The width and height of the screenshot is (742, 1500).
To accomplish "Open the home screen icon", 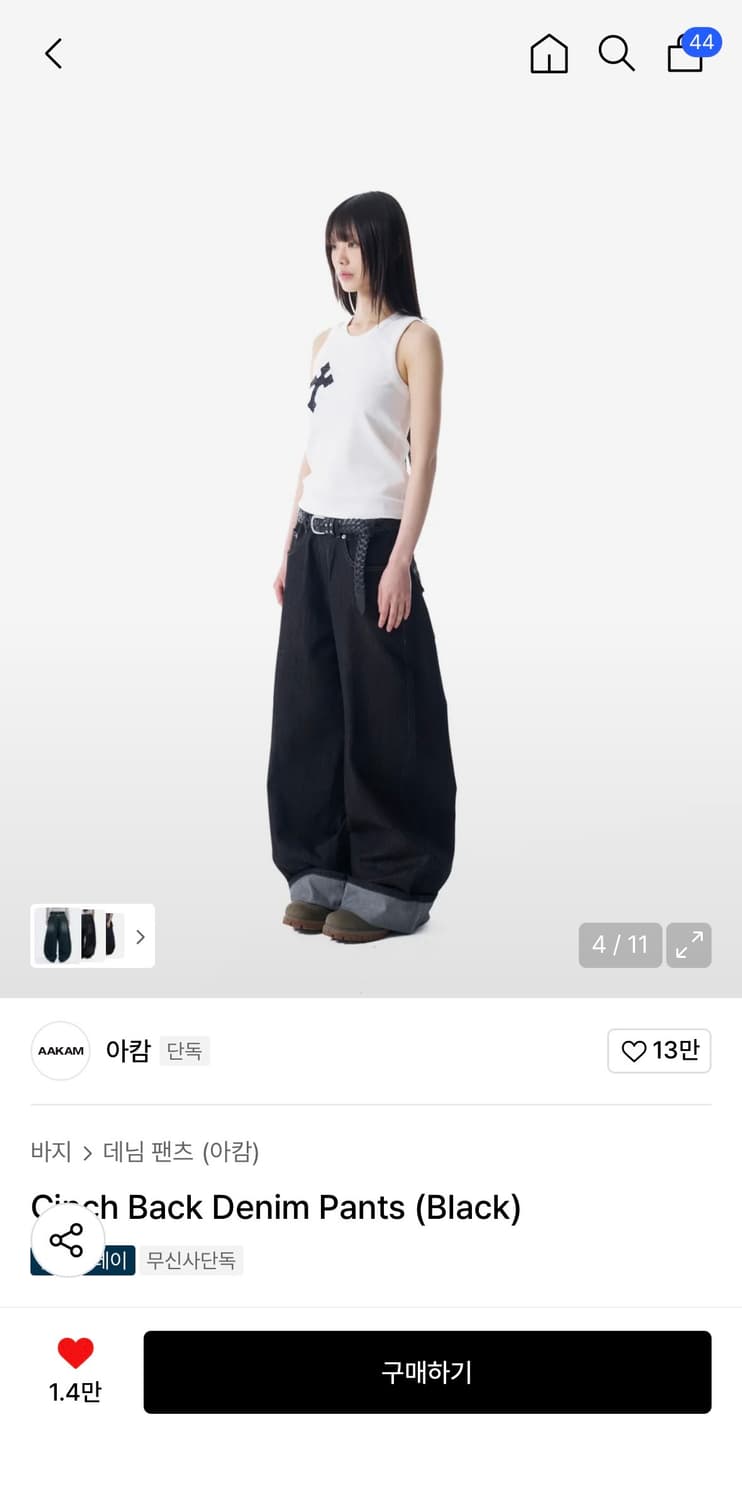I will tap(548, 55).
